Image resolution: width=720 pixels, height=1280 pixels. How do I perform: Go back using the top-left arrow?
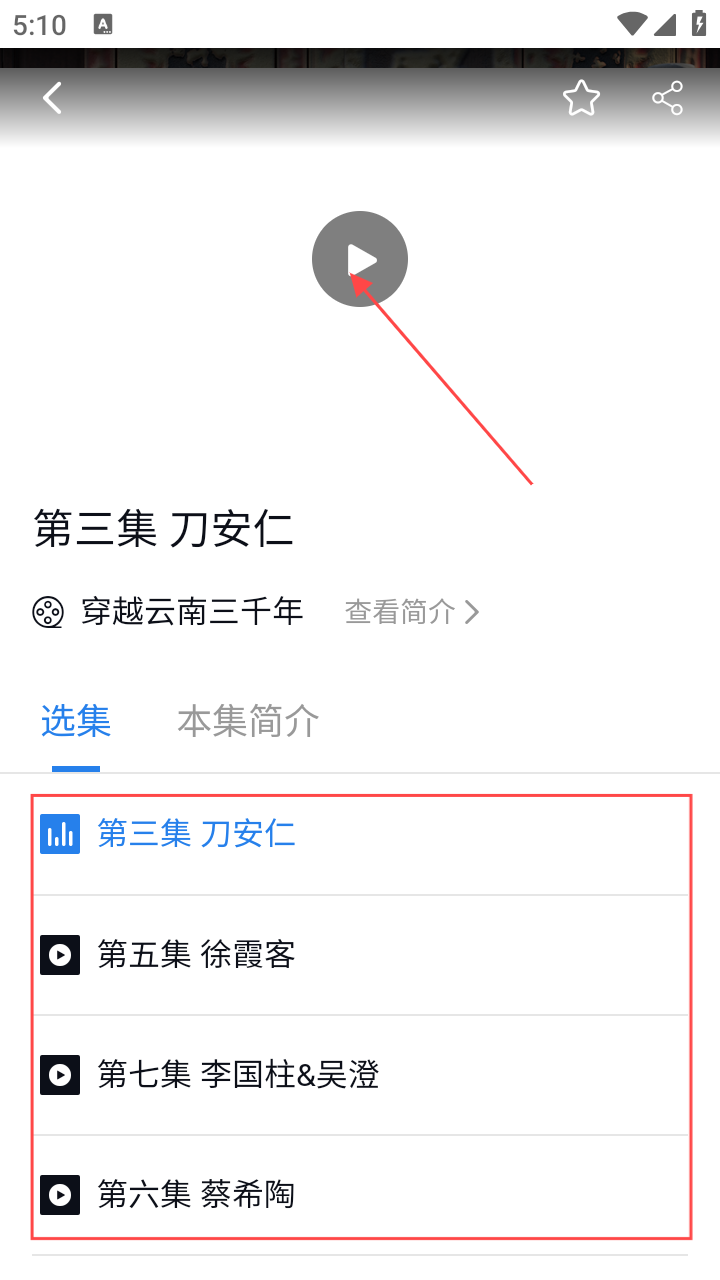(53, 98)
